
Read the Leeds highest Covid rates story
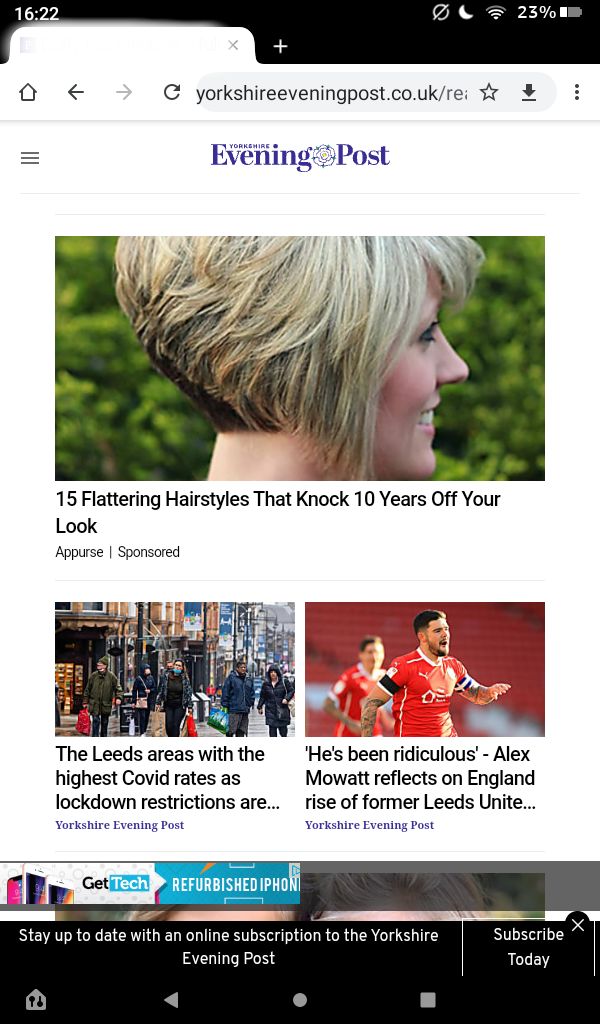tap(170, 777)
